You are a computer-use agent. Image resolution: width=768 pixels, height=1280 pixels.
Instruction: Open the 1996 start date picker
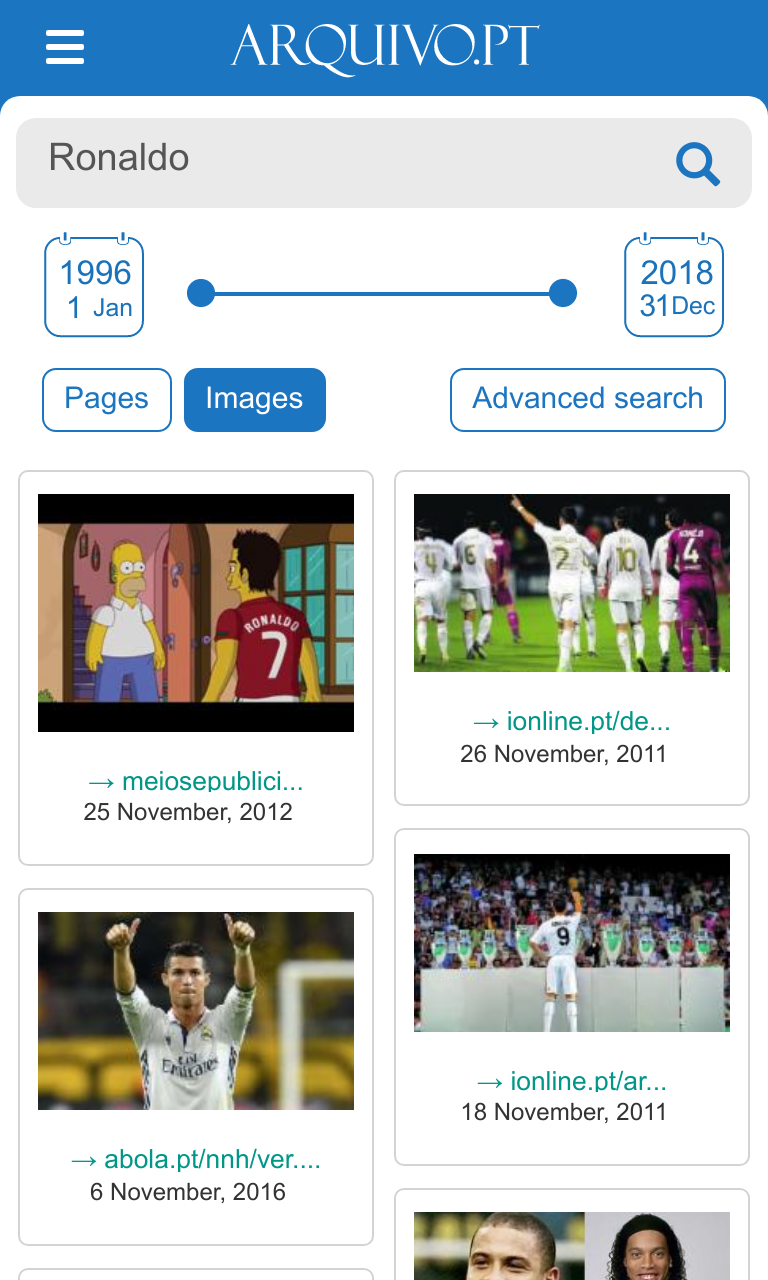click(x=94, y=287)
